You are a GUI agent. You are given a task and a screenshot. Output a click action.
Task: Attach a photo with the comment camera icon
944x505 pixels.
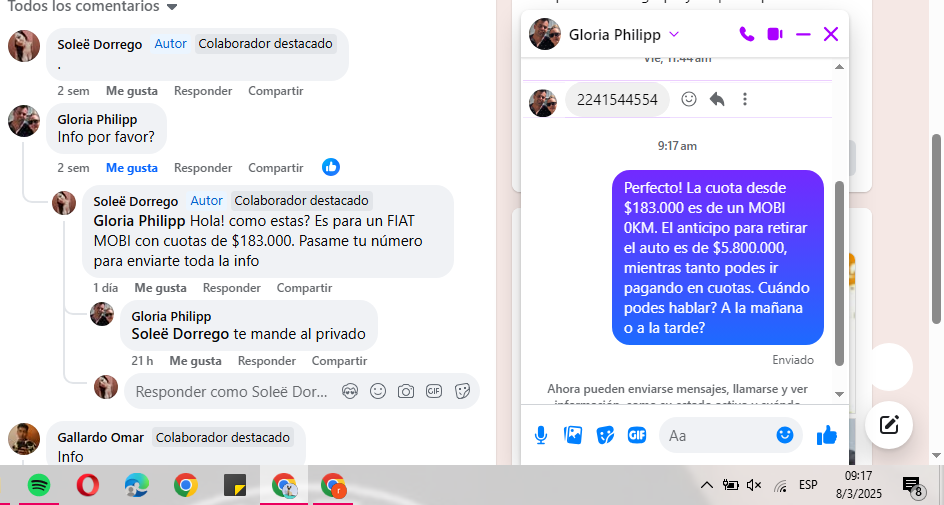(x=406, y=391)
